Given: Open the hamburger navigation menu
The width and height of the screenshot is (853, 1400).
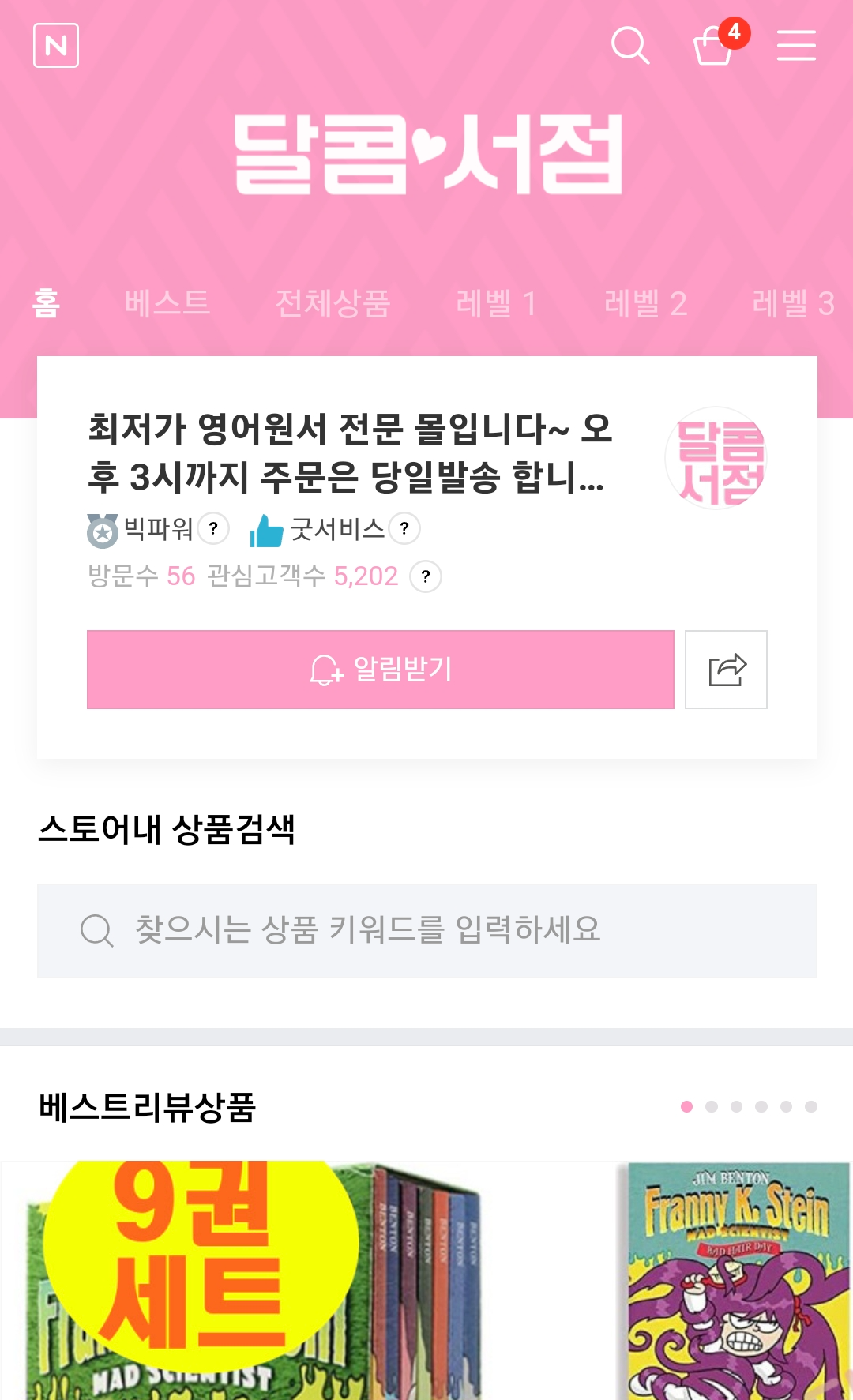Looking at the screenshot, I should tap(797, 46).
